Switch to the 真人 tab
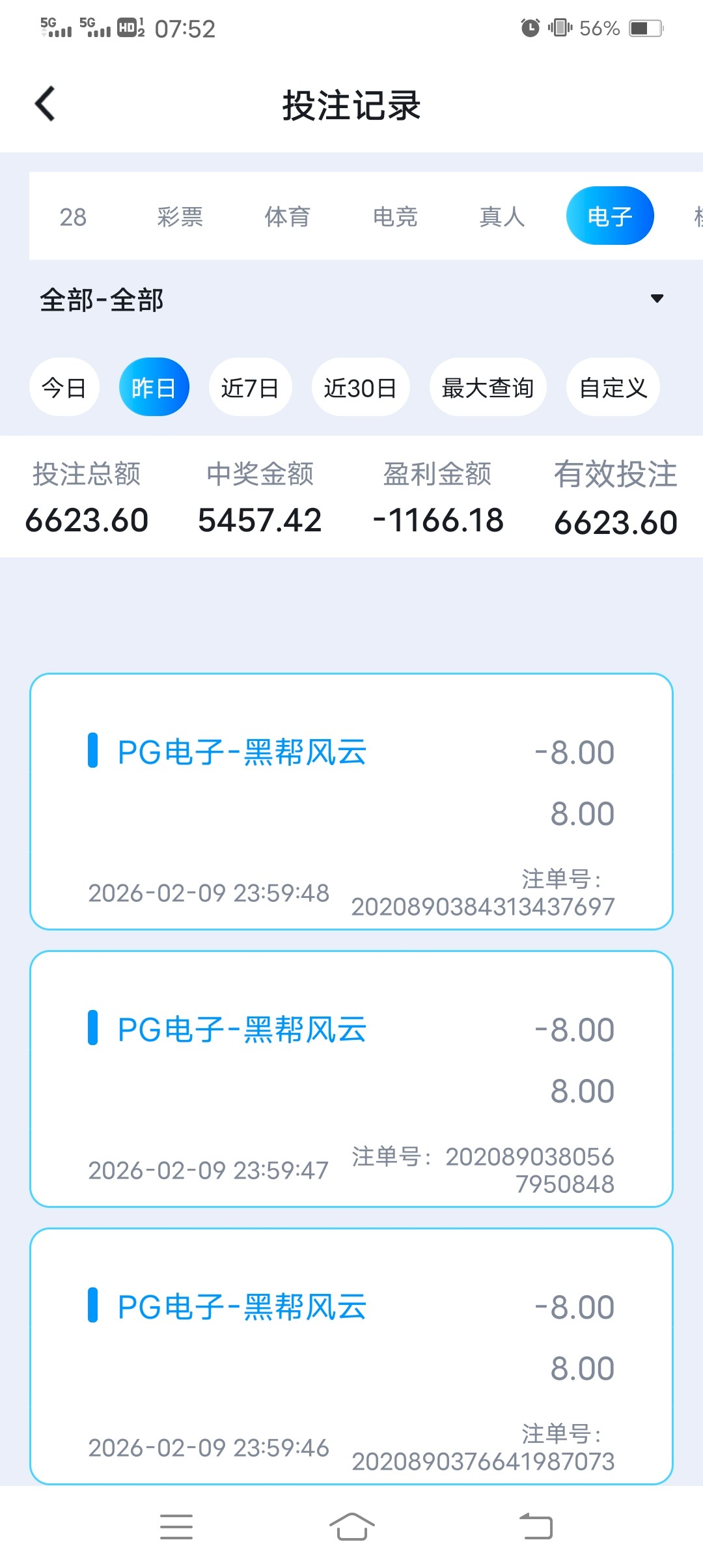The height and width of the screenshot is (1568, 703). click(x=502, y=217)
